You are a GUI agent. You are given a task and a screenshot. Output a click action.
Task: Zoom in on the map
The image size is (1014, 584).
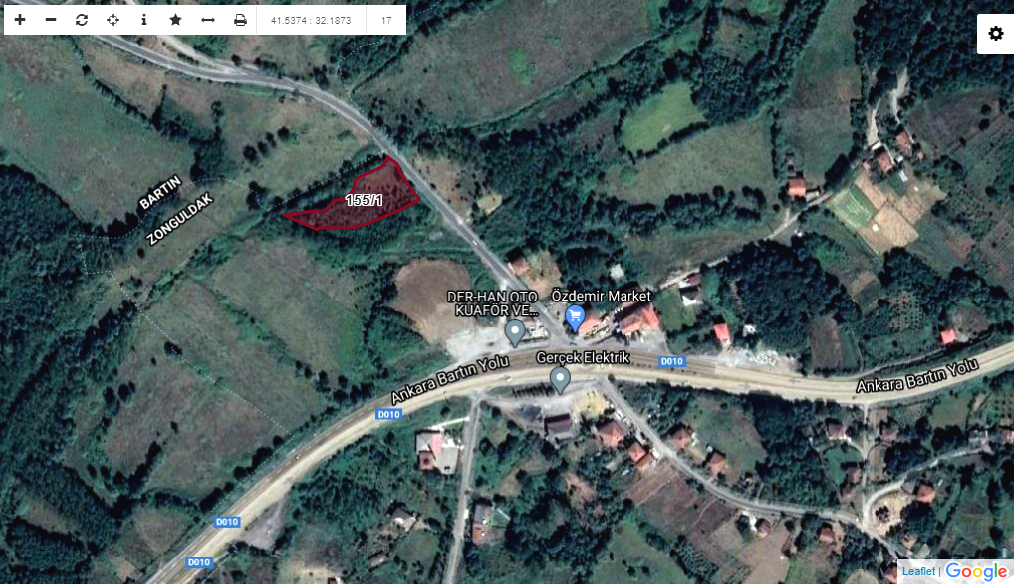click(20, 20)
